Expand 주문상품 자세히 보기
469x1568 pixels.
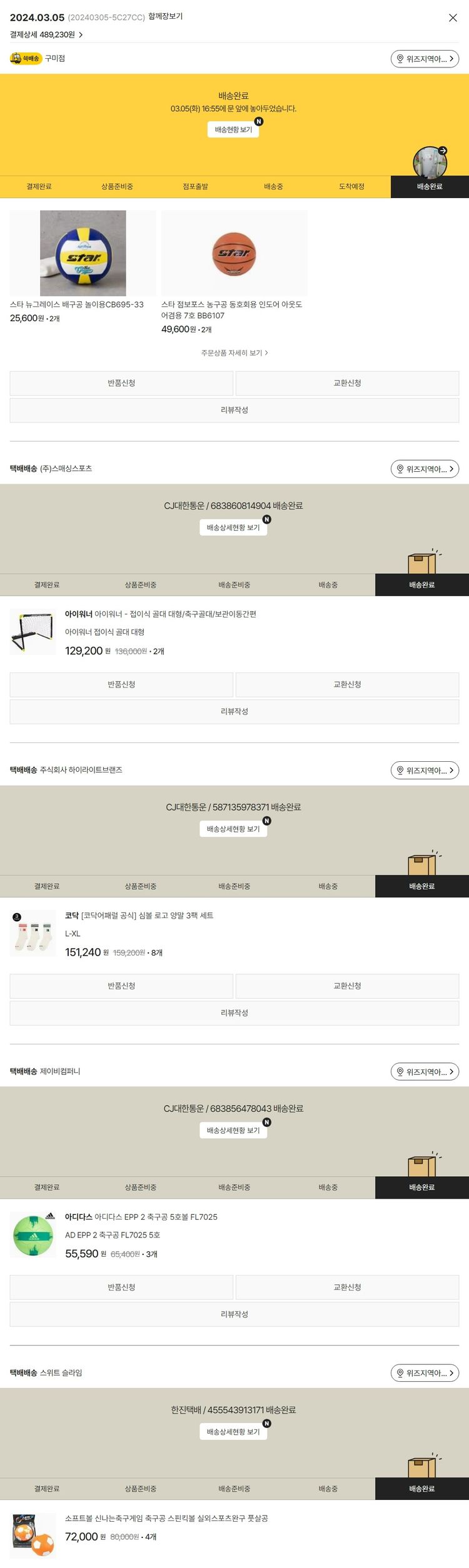coord(234,352)
